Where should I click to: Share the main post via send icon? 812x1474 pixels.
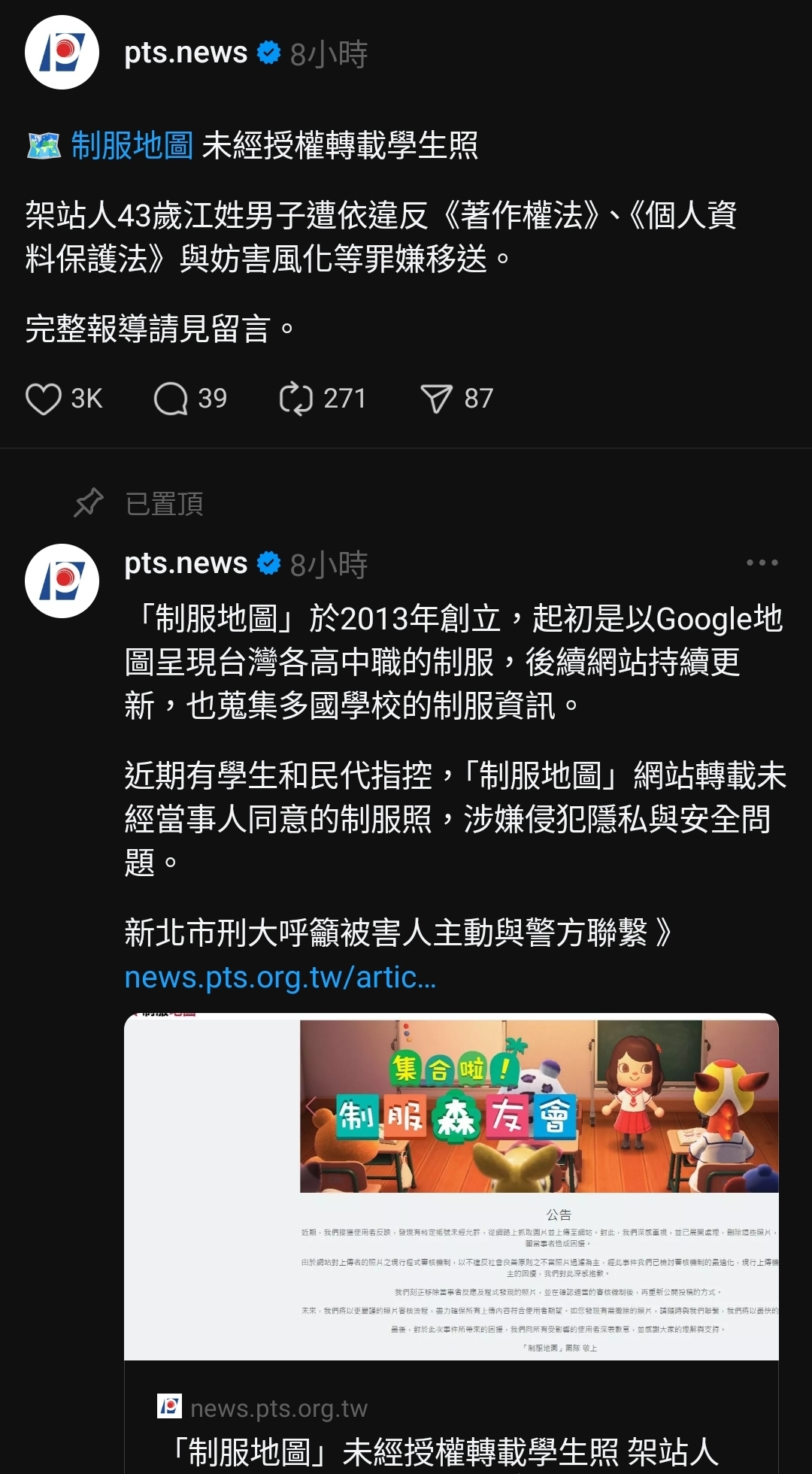click(x=437, y=399)
